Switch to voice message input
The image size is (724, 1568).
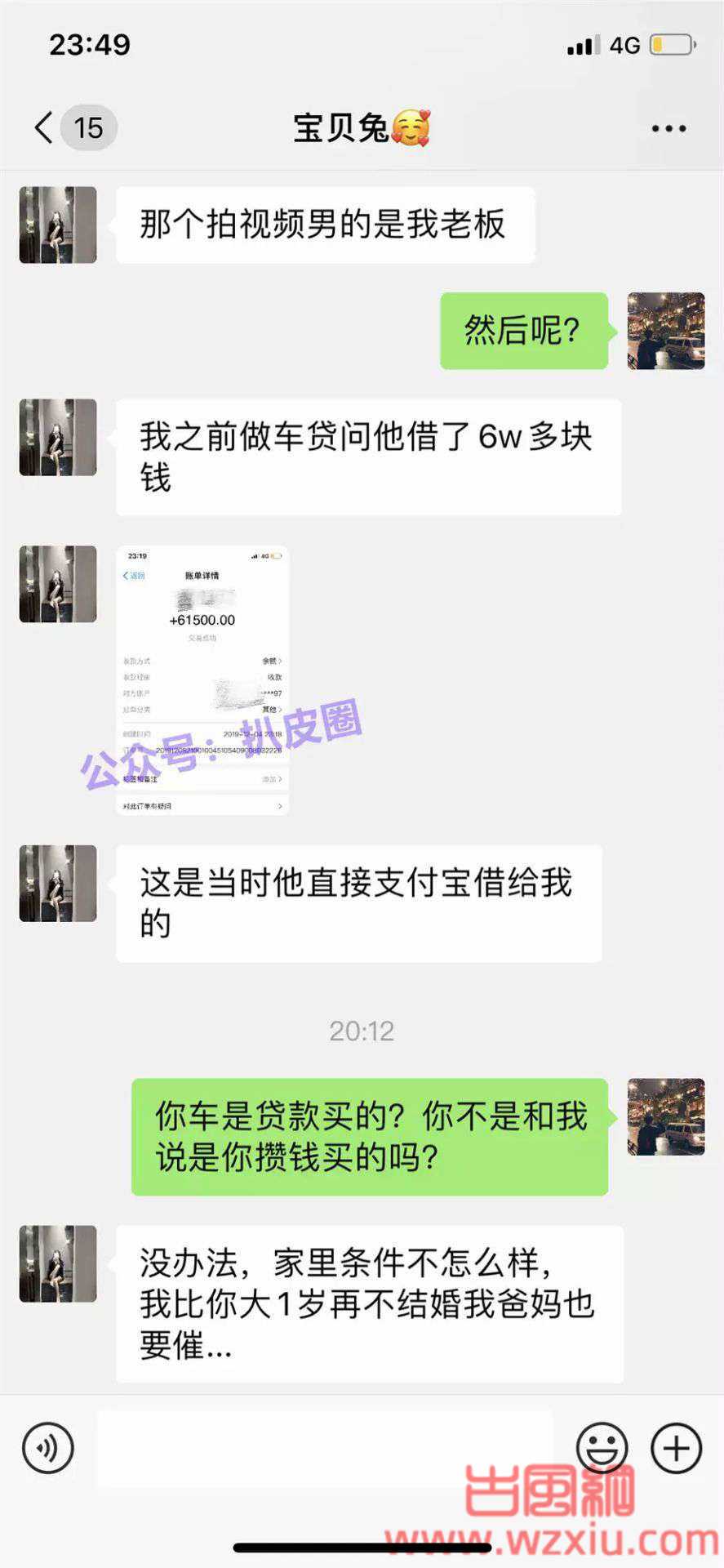point(48,1448)
